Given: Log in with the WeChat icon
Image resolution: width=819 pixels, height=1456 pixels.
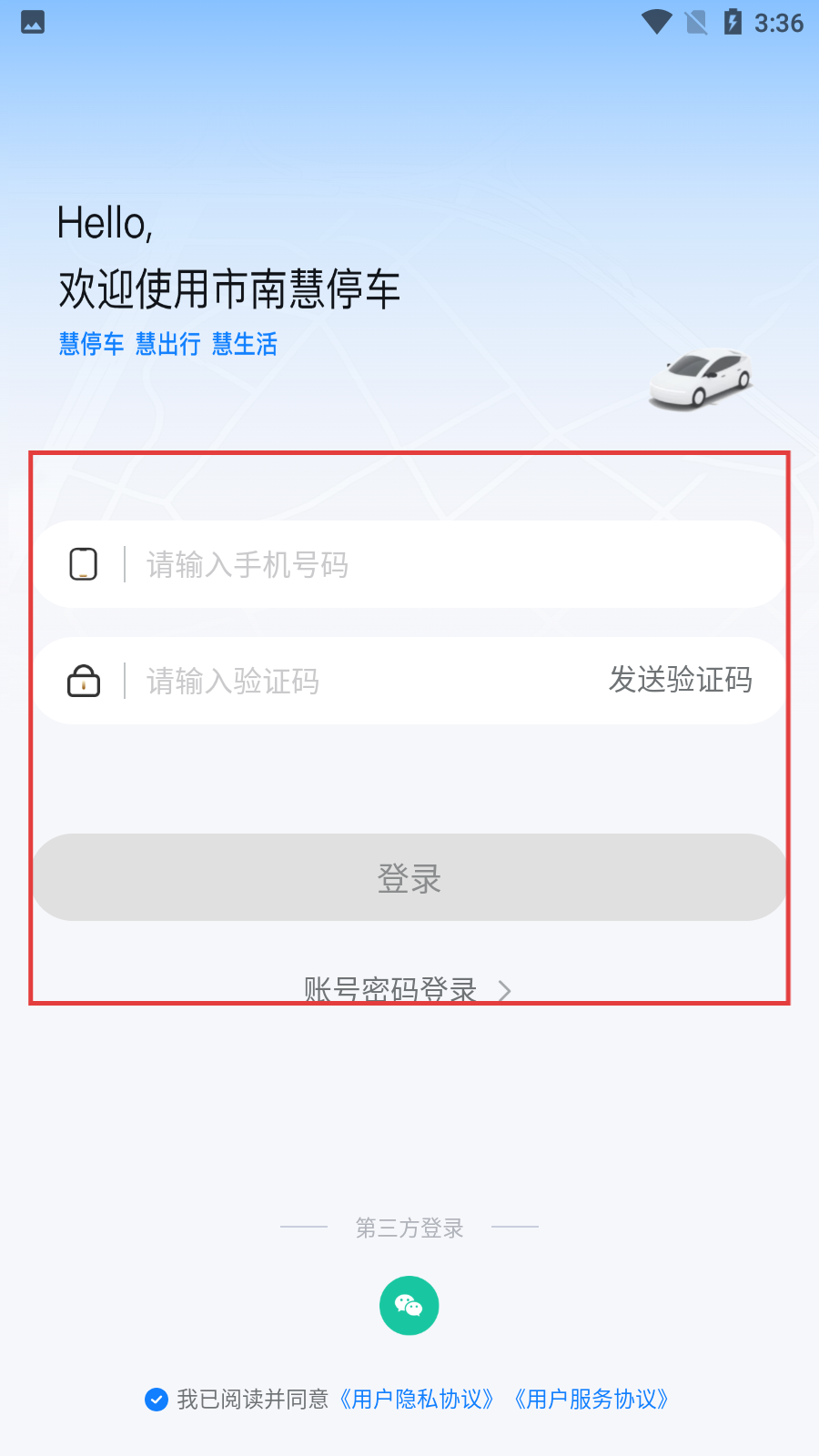Looking at the screenshot, I should tap(409, 1306).
